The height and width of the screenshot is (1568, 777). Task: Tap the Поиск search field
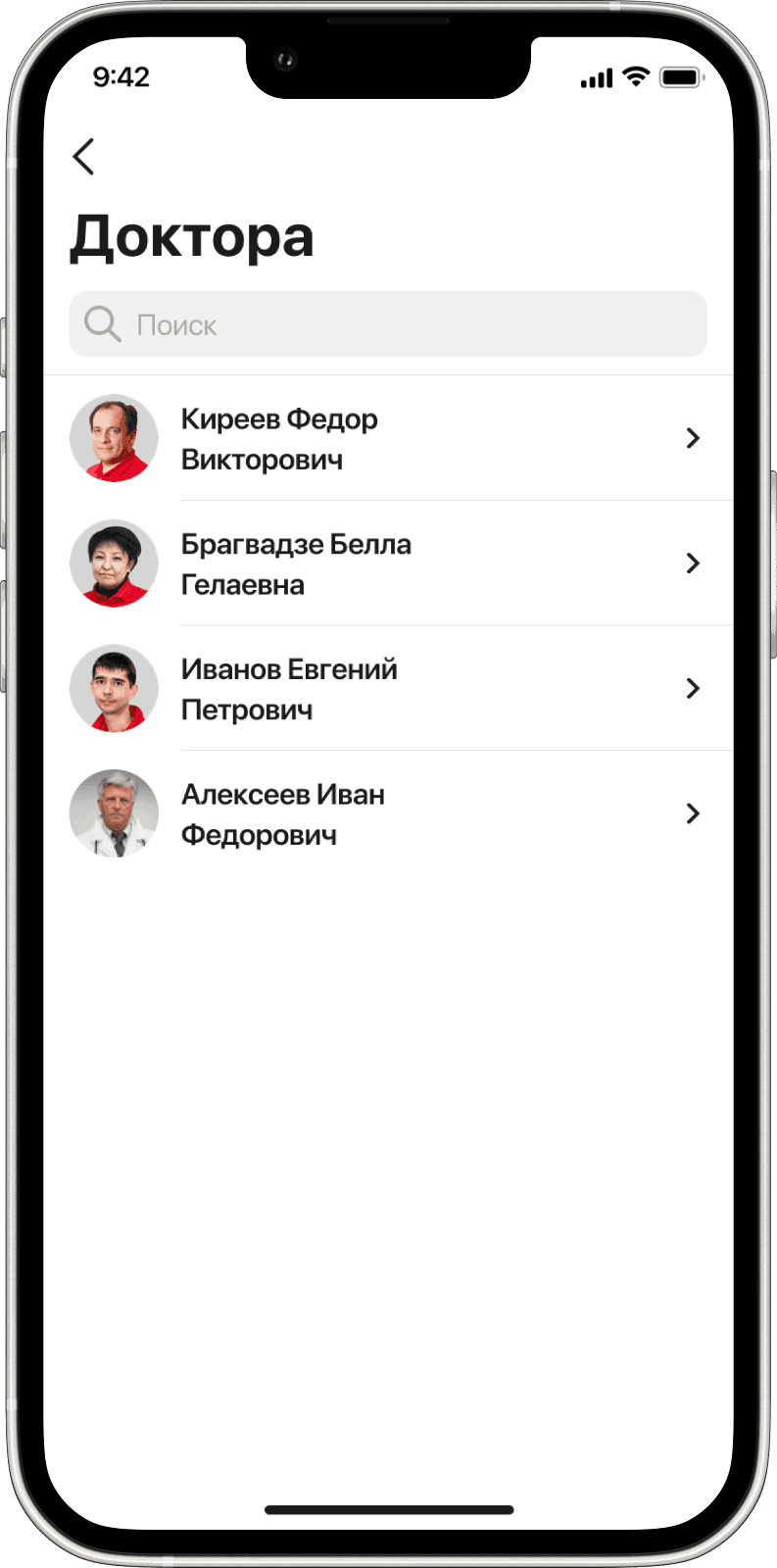tap(388, 324)
